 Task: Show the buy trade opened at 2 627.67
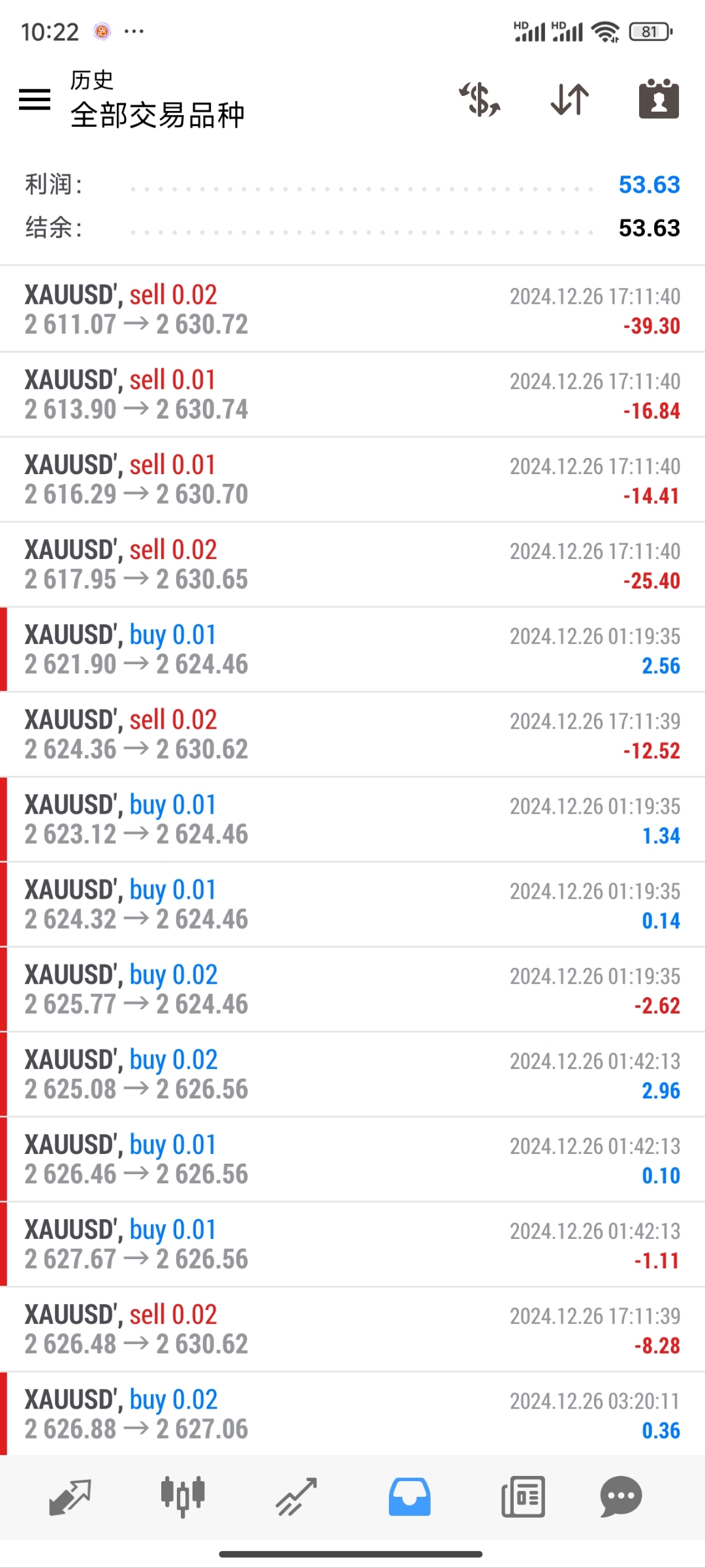(x=352, y=1243)
